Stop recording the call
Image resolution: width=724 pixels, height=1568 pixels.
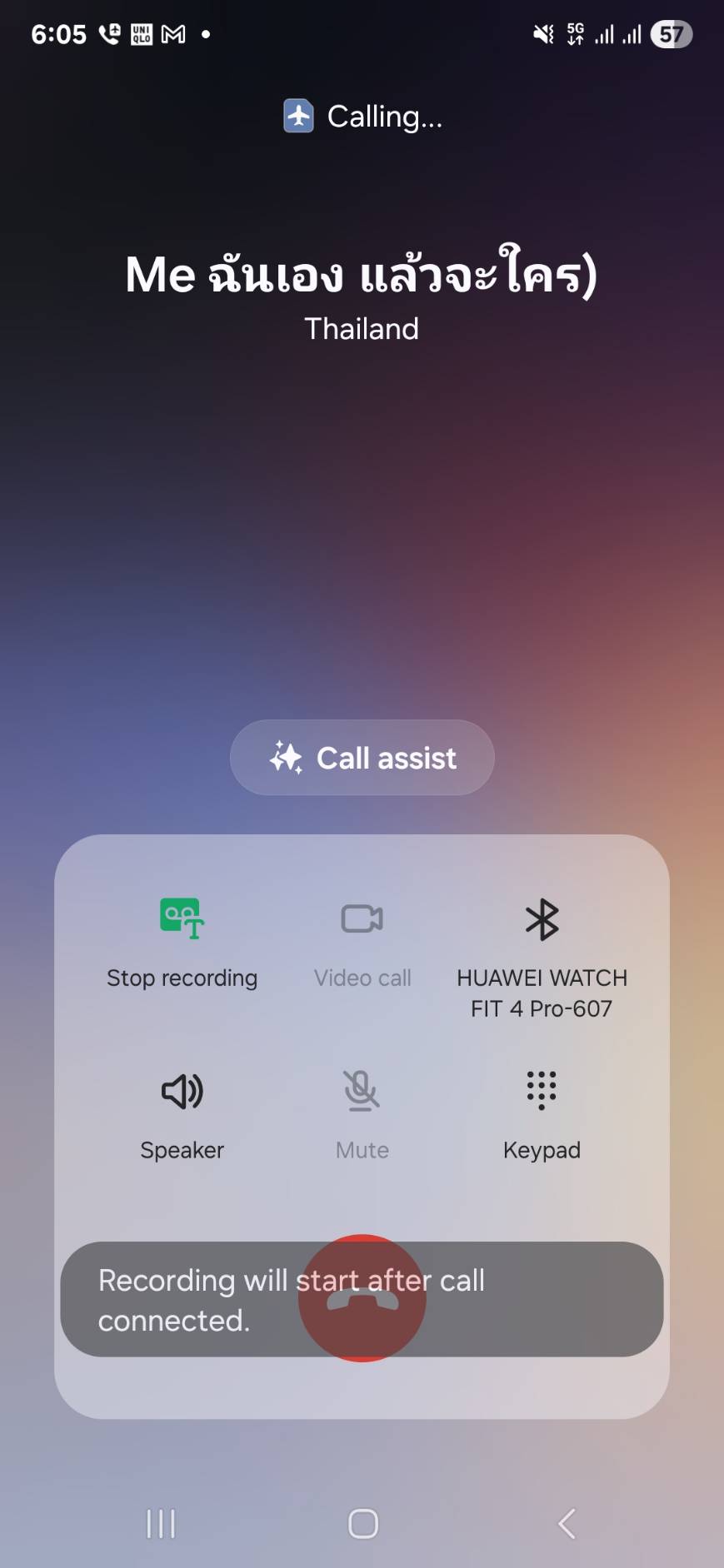pos(182,942)
